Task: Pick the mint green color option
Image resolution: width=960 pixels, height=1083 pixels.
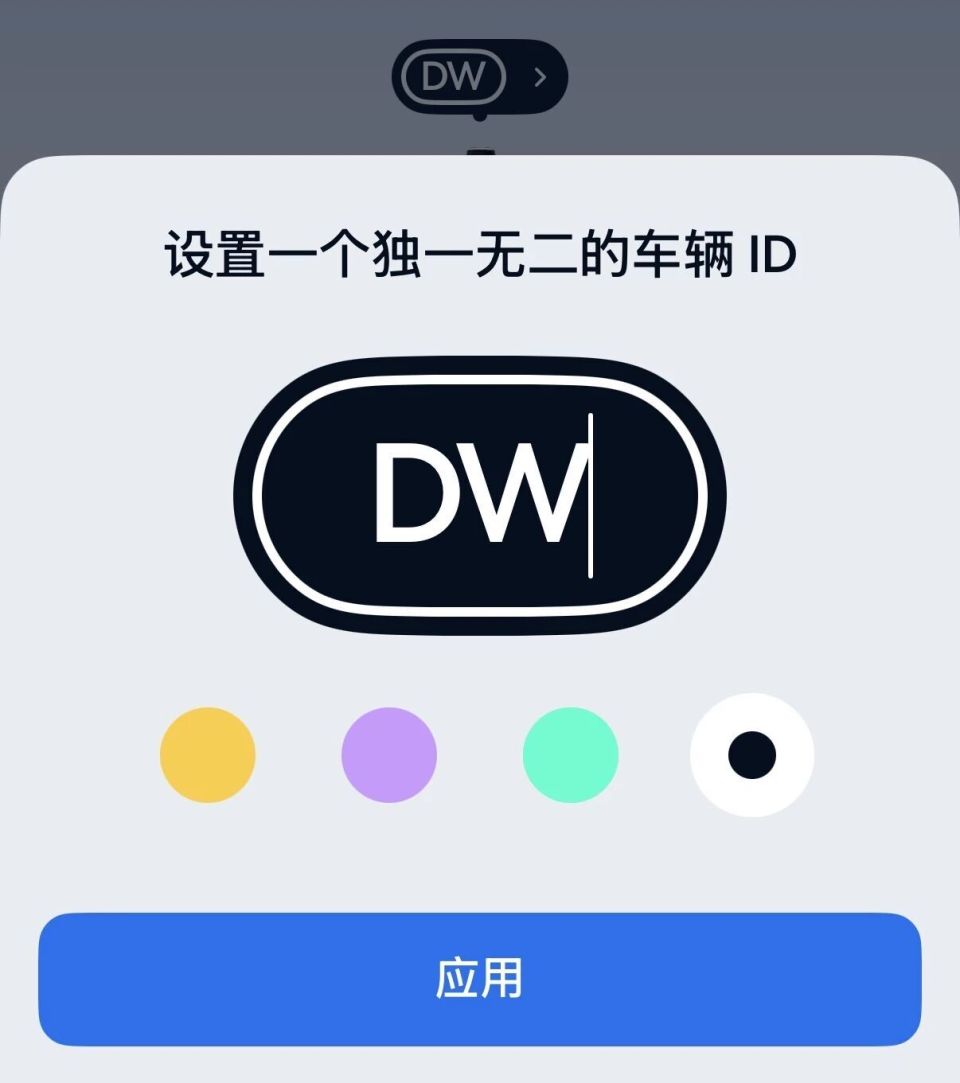Action: pos(570,755)
